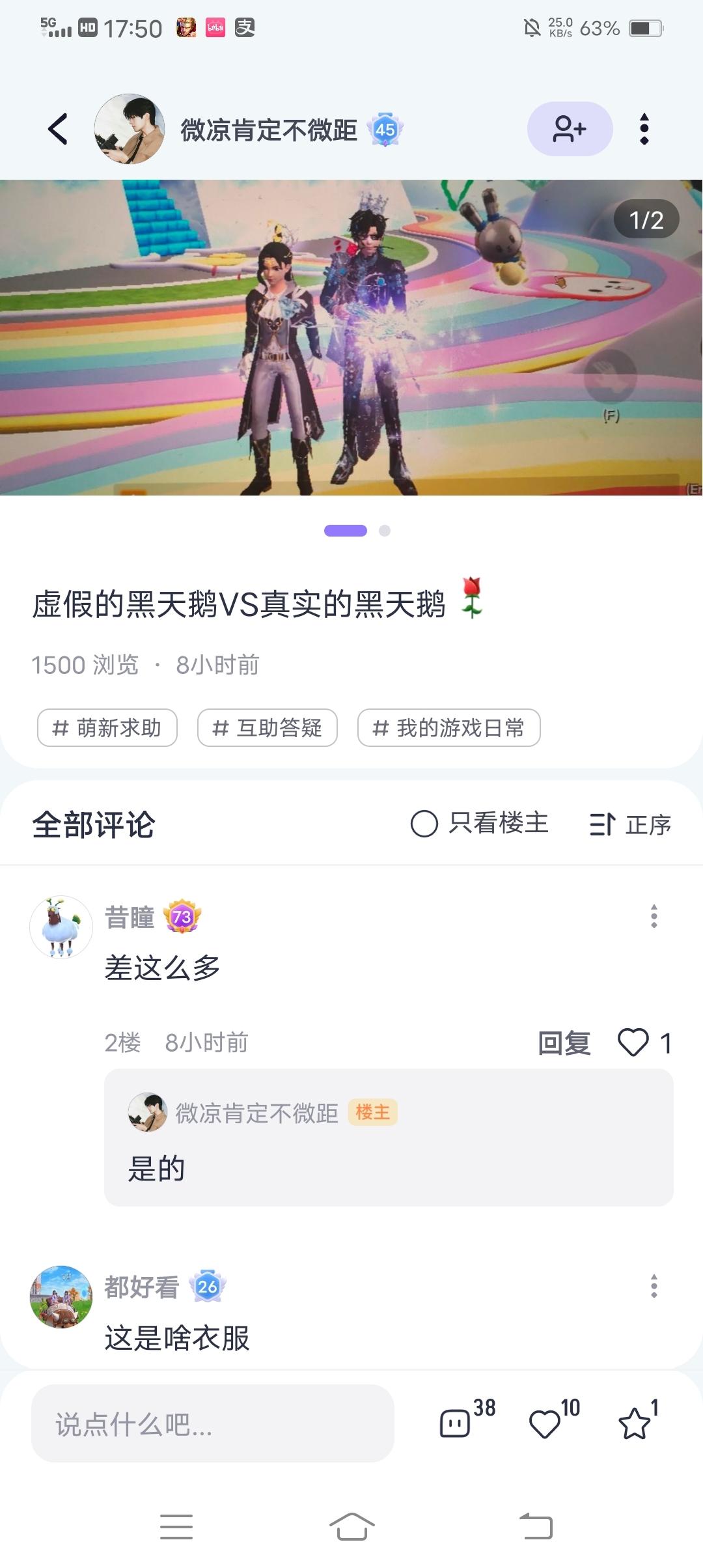Follow the post author with add-user button

click(570, 129)
